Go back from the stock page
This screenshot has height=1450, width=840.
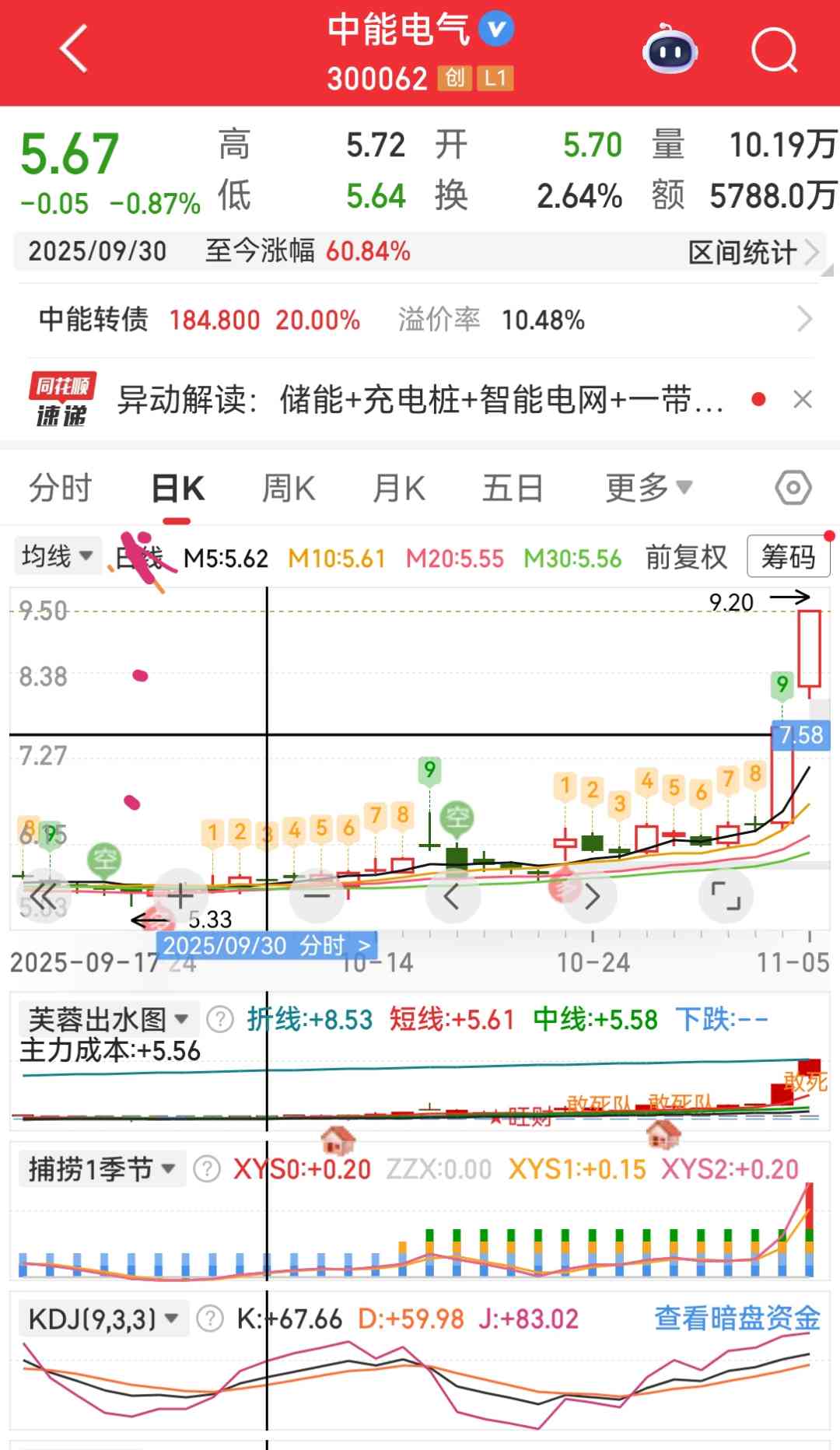point(73,50)
